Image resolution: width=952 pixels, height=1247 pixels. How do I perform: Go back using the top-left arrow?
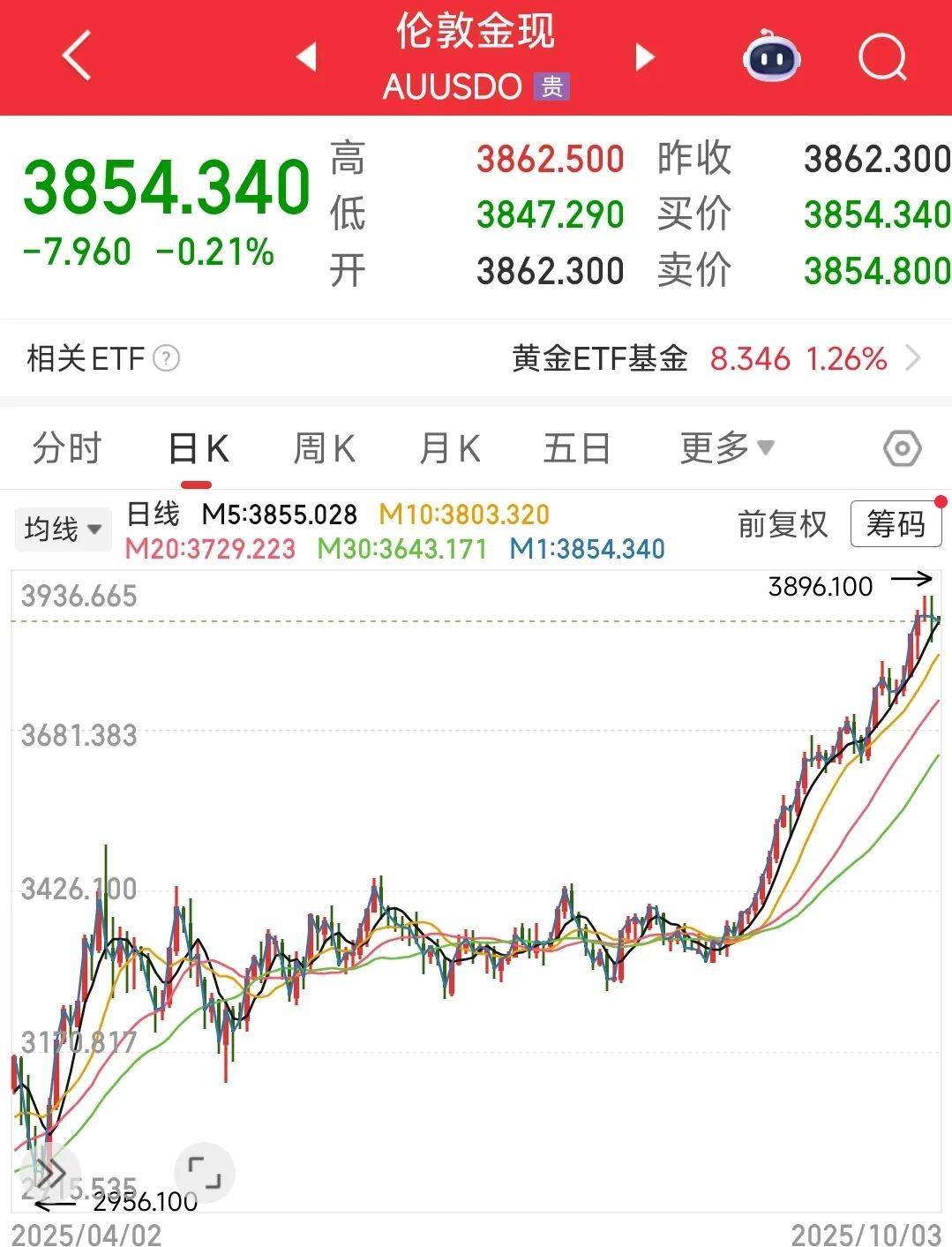pyautogui.click(x=77, y=56)
